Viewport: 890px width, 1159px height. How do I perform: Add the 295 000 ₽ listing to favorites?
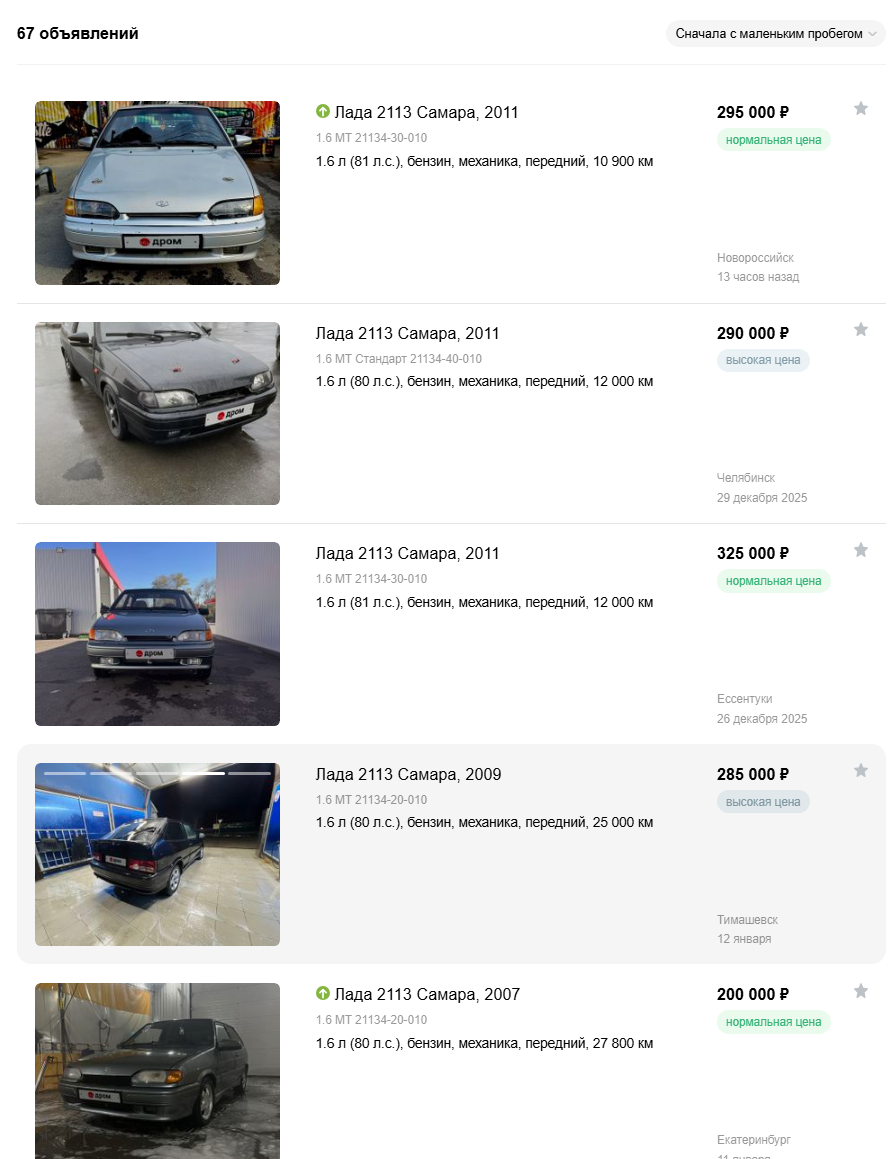pyautogui.click(x=861, y=109)
